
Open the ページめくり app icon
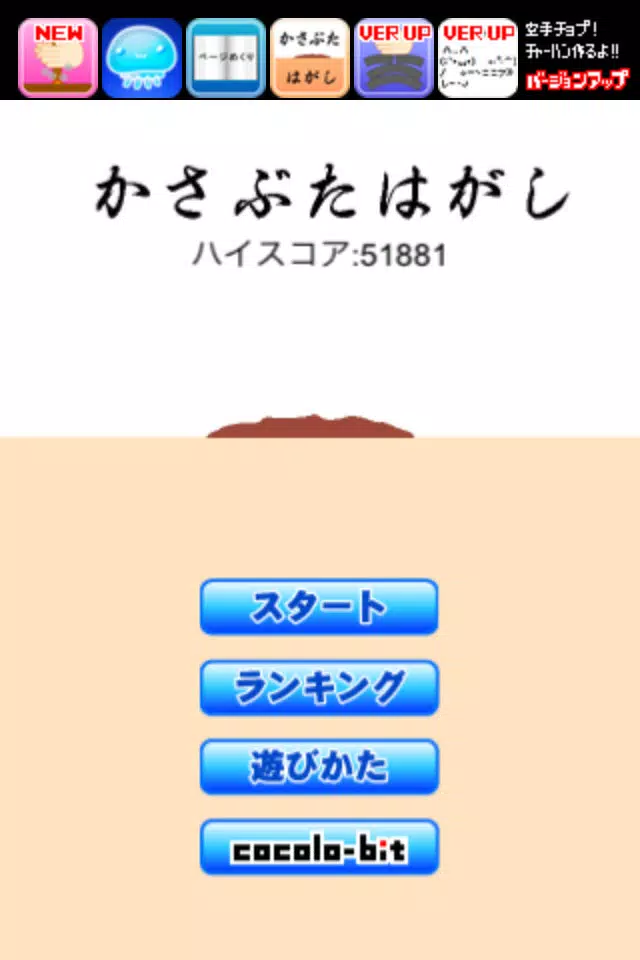click(x=226, y=58)
